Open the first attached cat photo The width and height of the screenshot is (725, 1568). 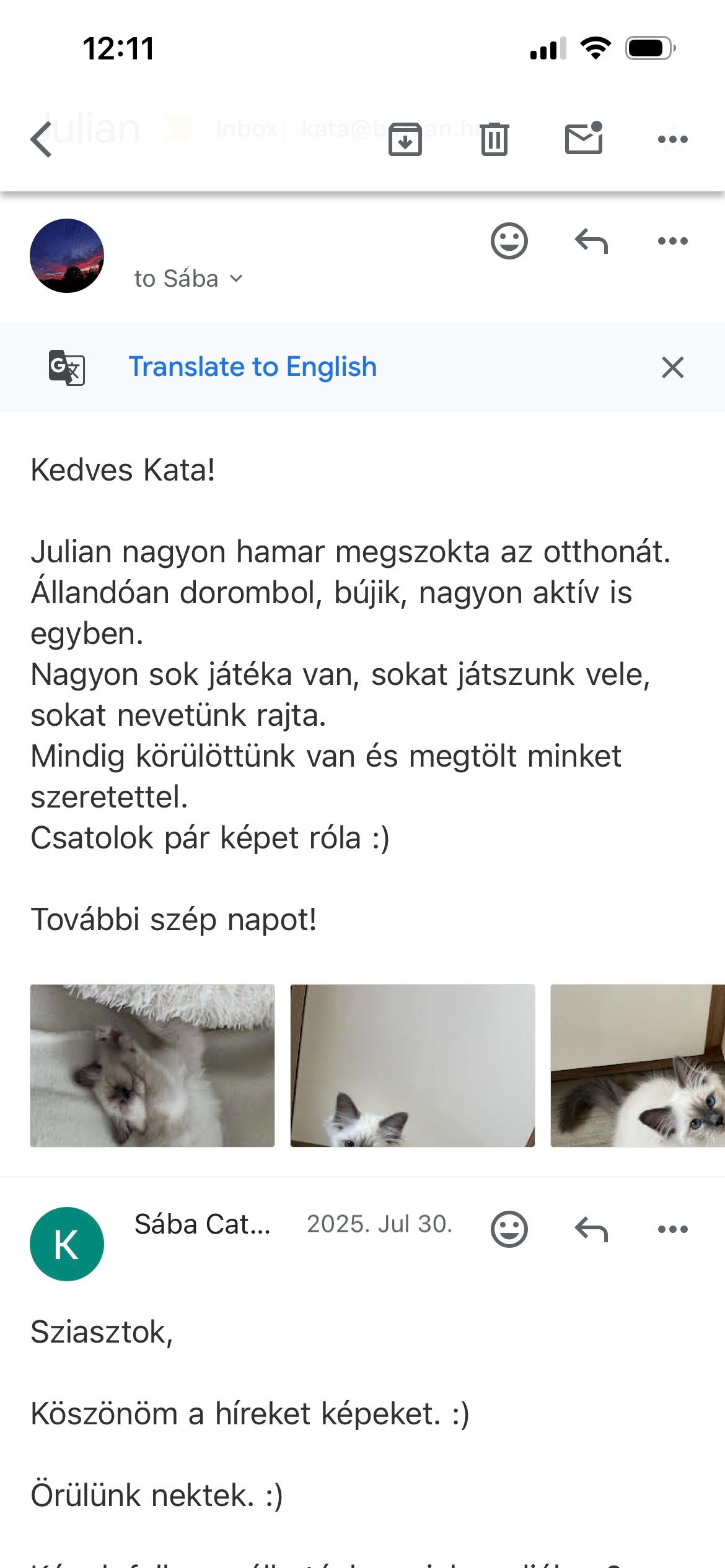pos(152,1065)
